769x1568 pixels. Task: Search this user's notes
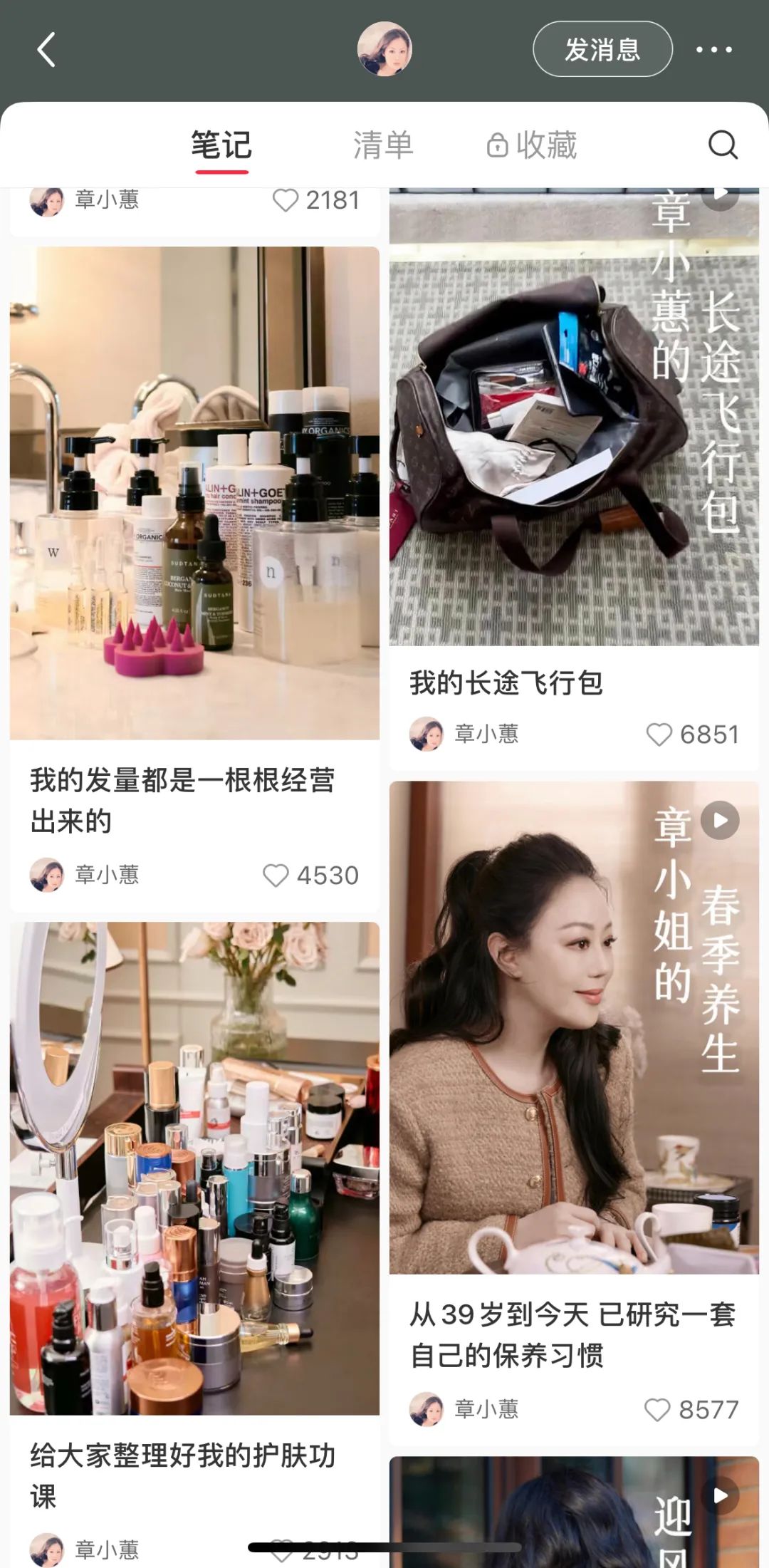tap(722, 145)
